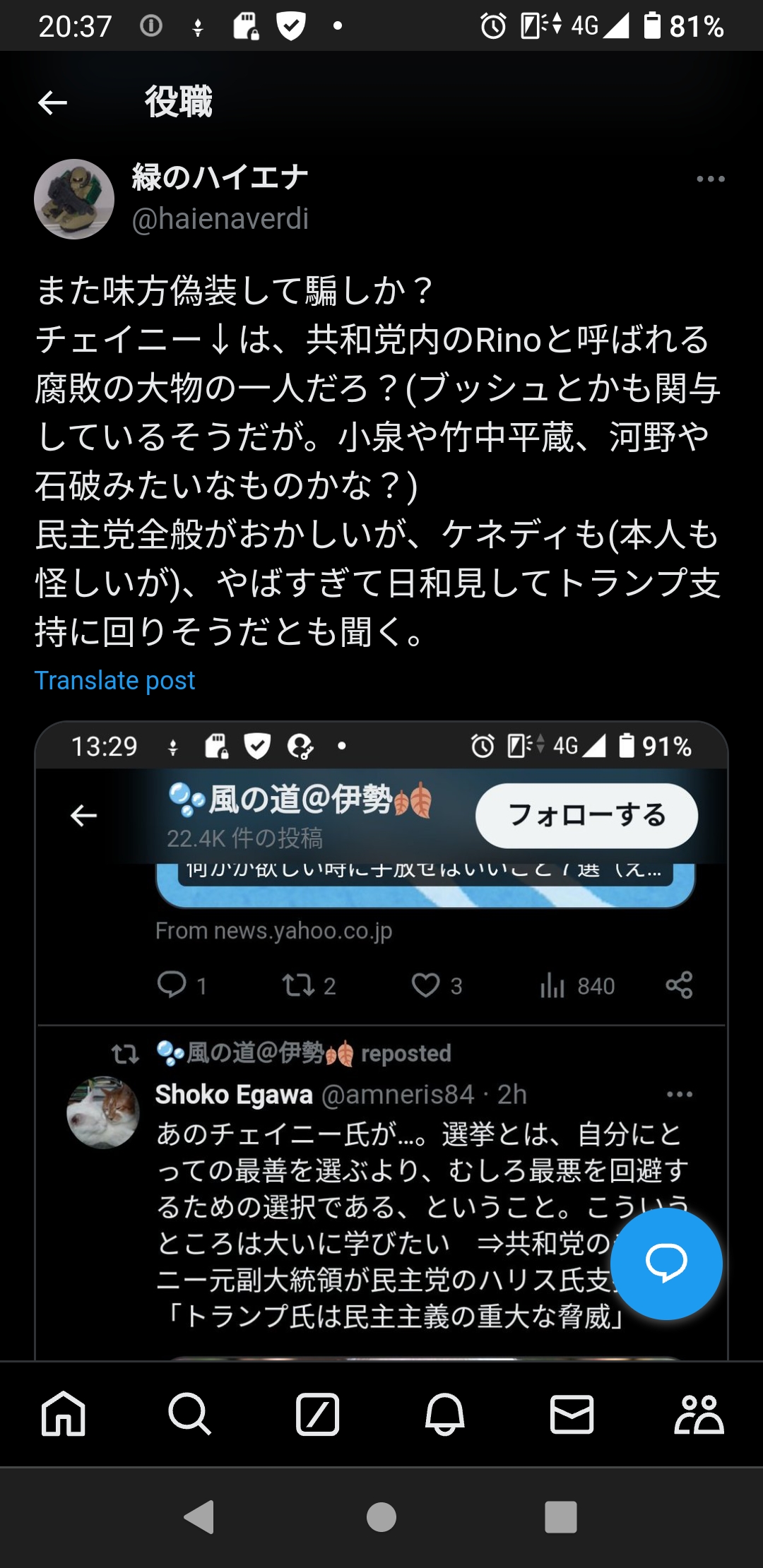The height and width of the screenshot is (1568, 763).
Task: Open 緑のハイエナ's profile avatar
Action: pyautogui.click(x=74, y=199)
